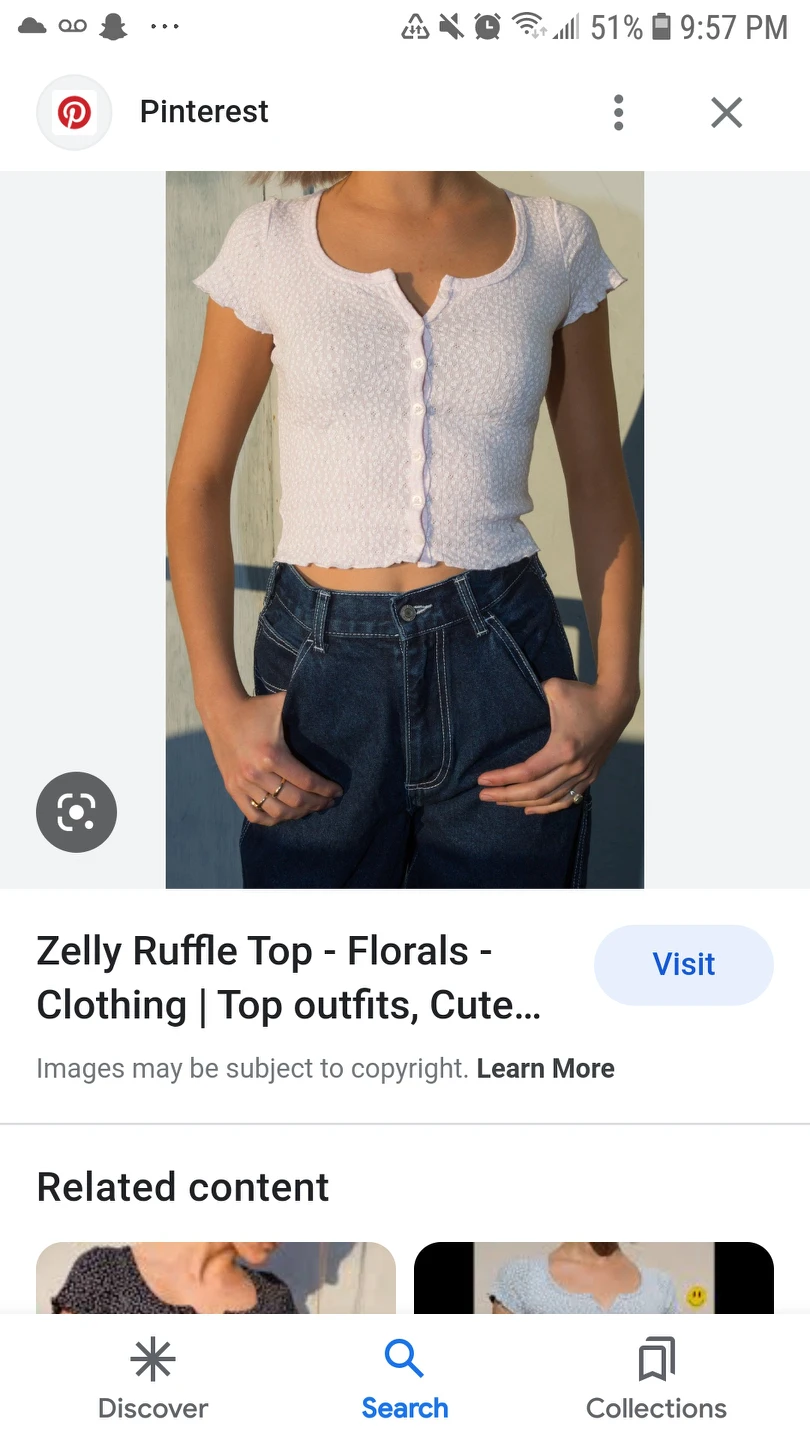
Task: Open the Learn More copyright link
Action: (545, 1068)
